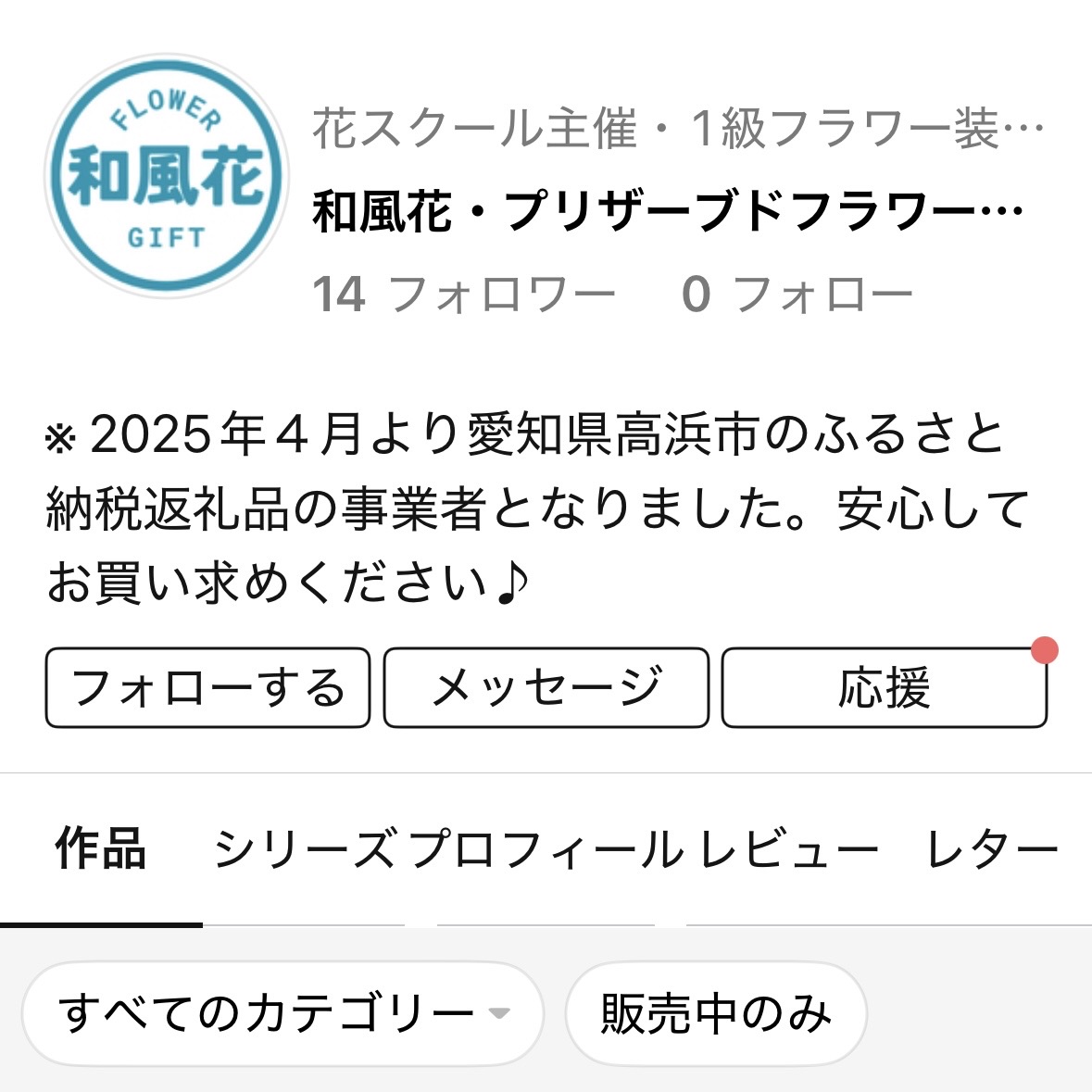Switch to the シリーズ tab

304,848
